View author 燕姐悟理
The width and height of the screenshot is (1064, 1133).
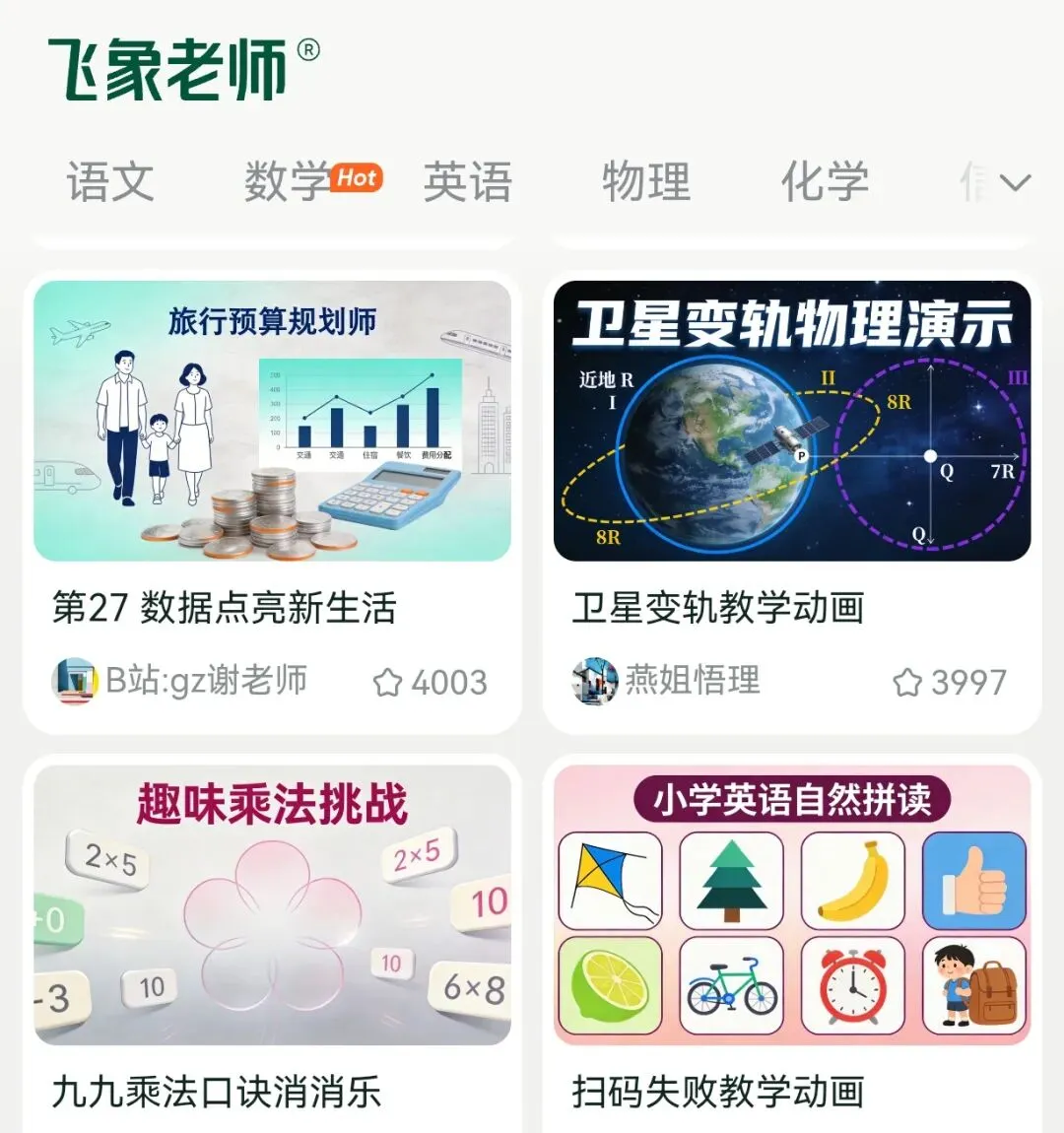tap(666, 681)
